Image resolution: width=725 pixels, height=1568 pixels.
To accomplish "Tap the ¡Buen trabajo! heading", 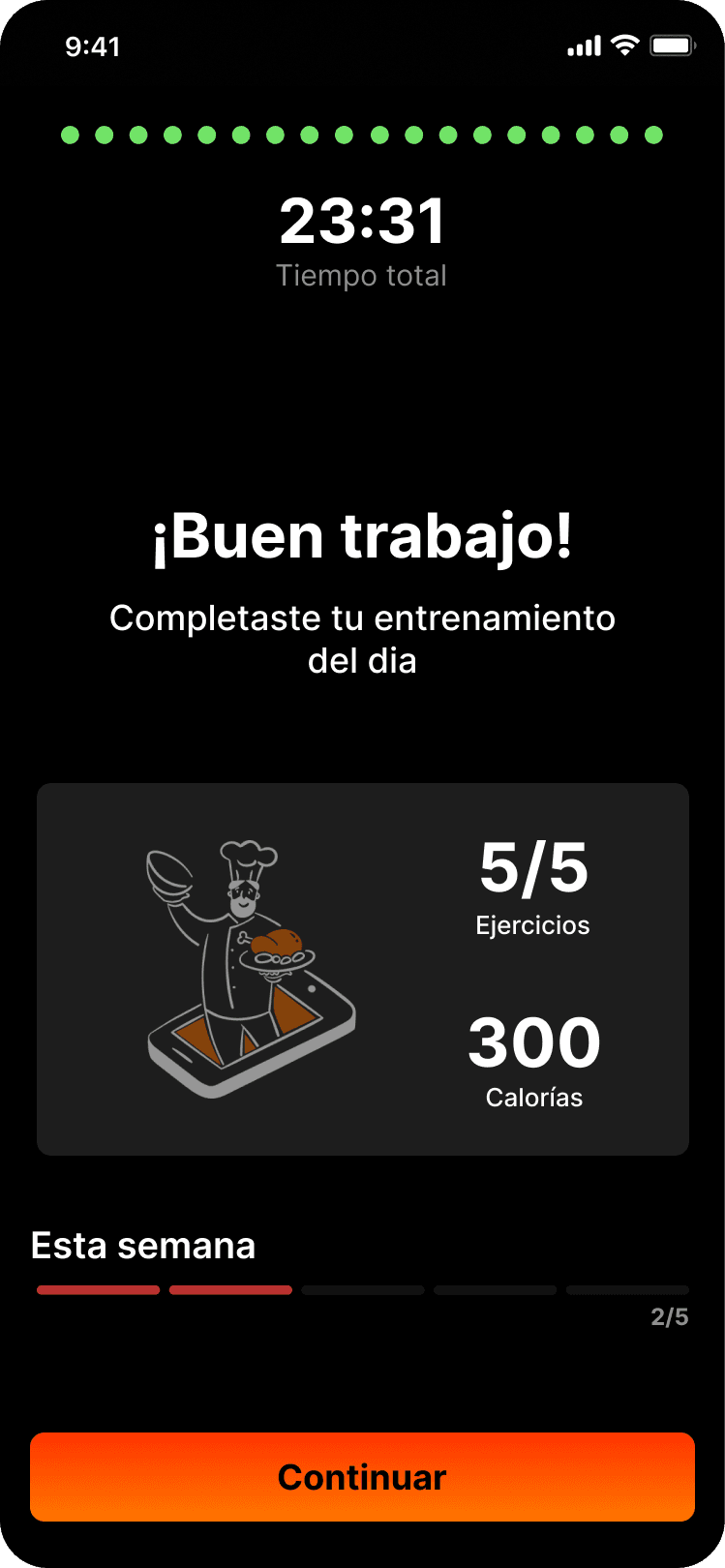I will click(x=362, y=538).
